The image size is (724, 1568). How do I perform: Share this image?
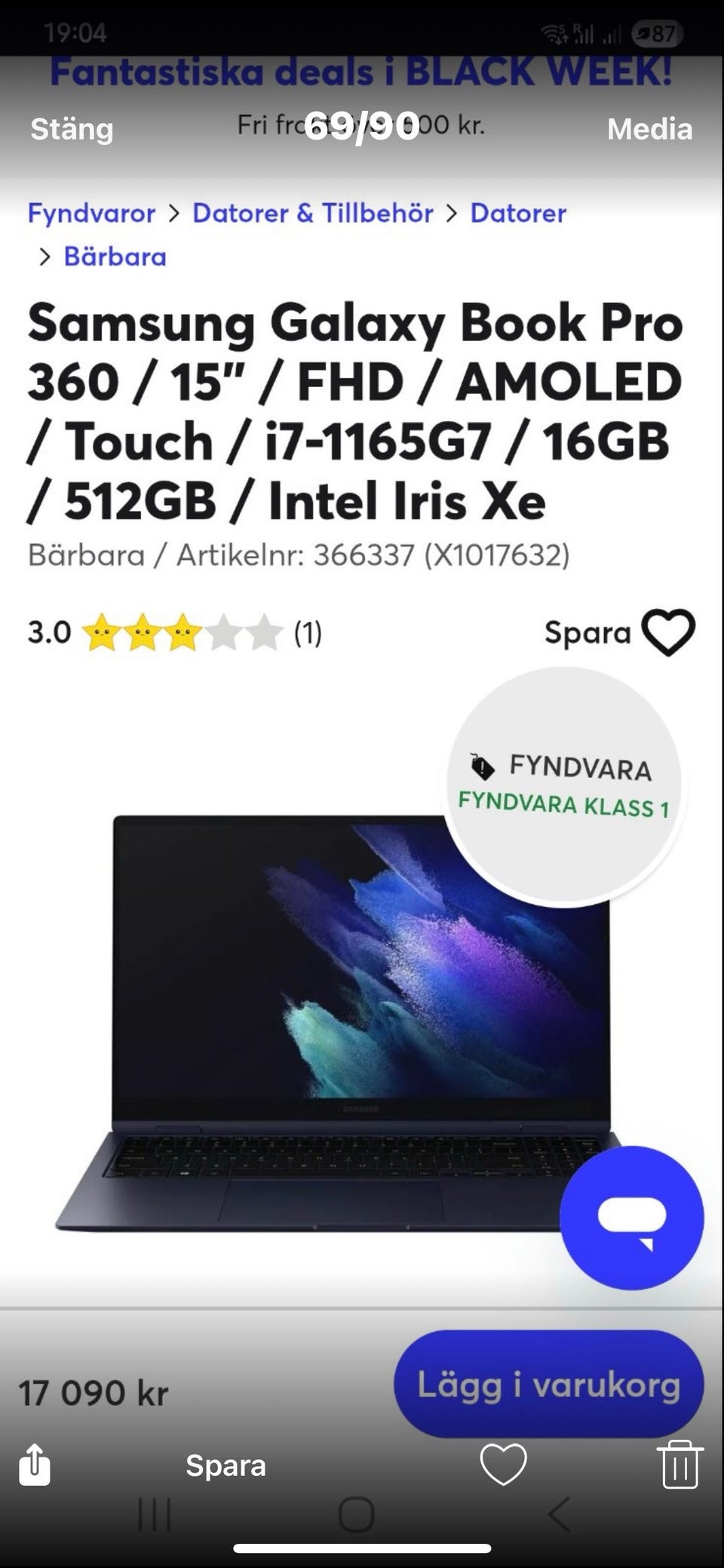35,1465
